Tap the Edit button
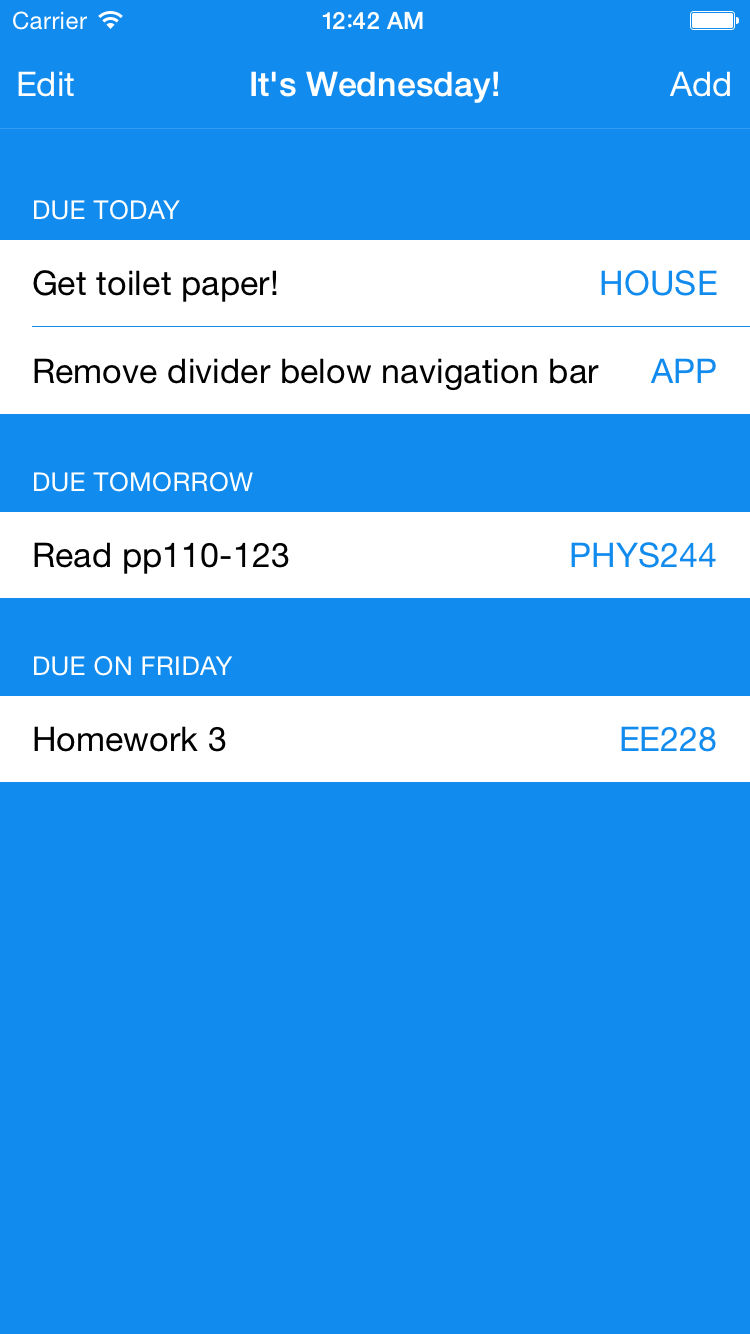Image resolution: width=750 pixels, height=1334 pixels. 44,85
